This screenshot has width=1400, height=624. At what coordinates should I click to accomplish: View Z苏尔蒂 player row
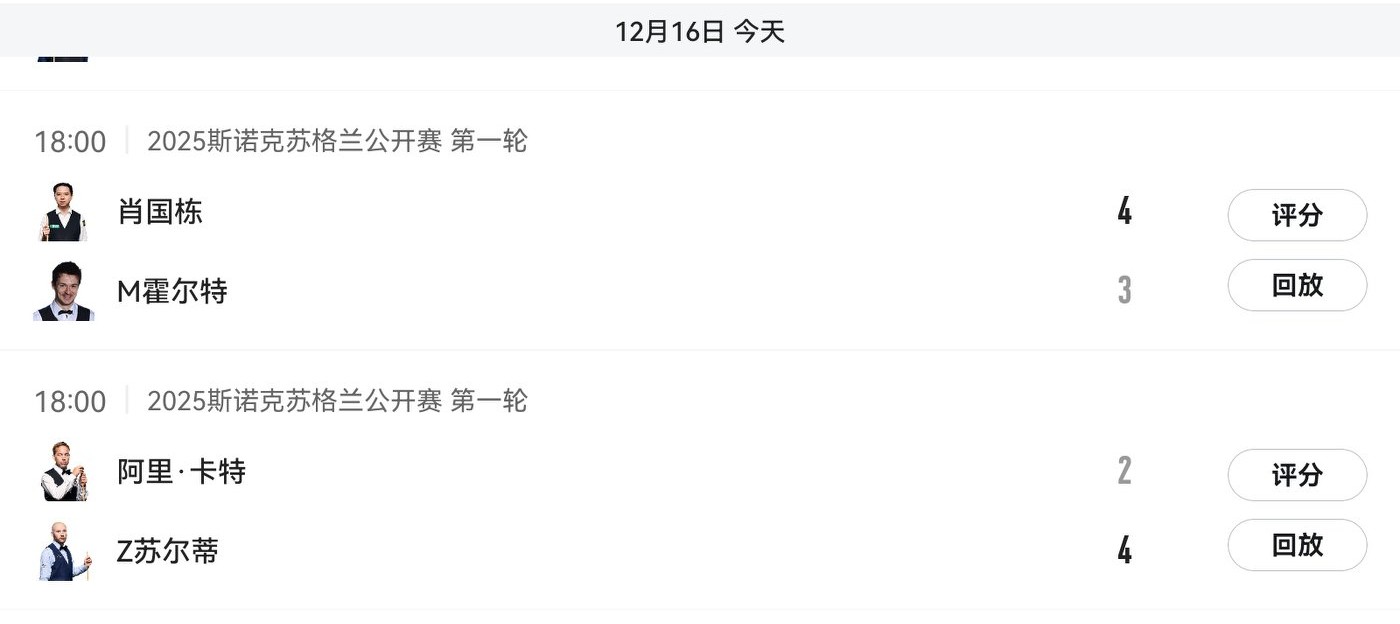[167, 552]
